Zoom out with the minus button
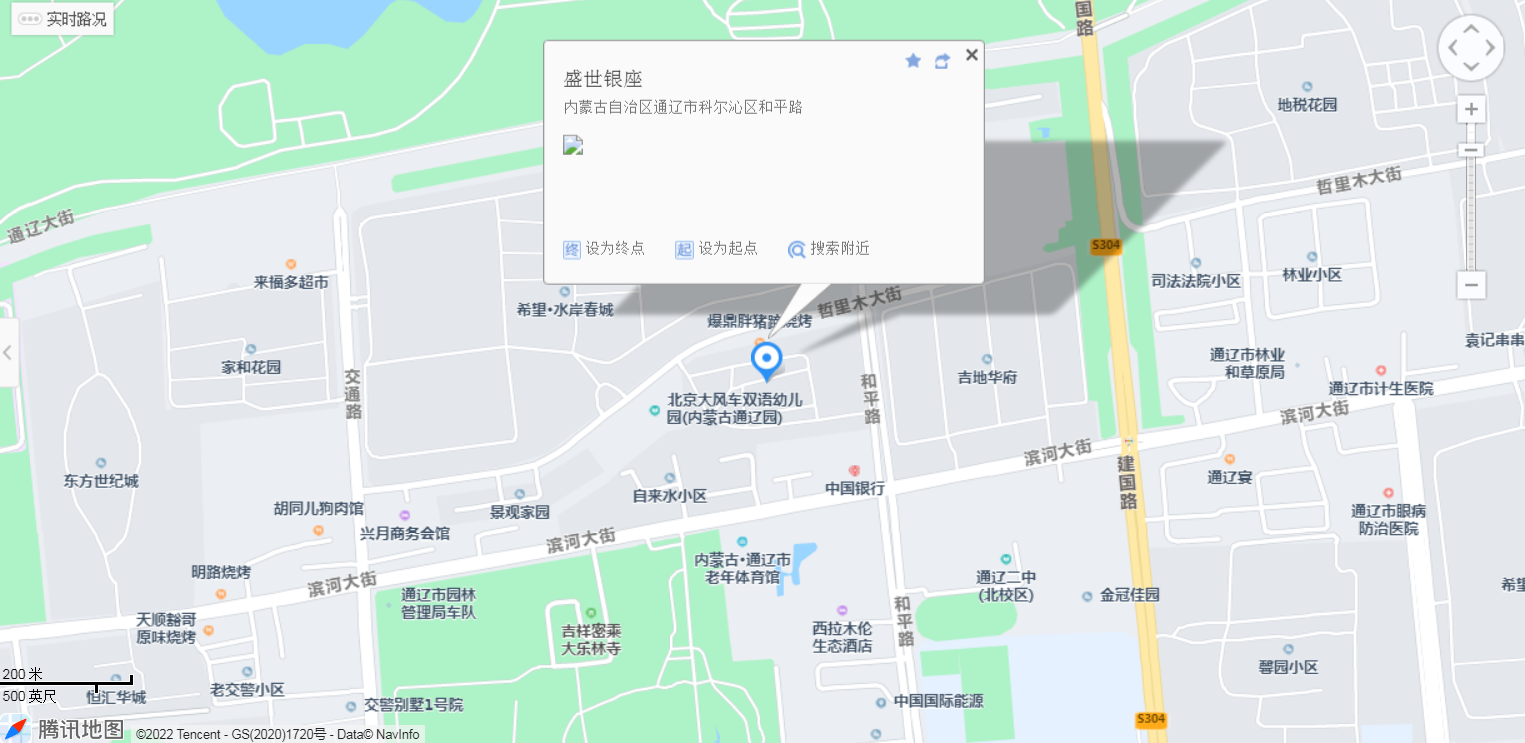1525x743 pixels. click(1471, 284)
